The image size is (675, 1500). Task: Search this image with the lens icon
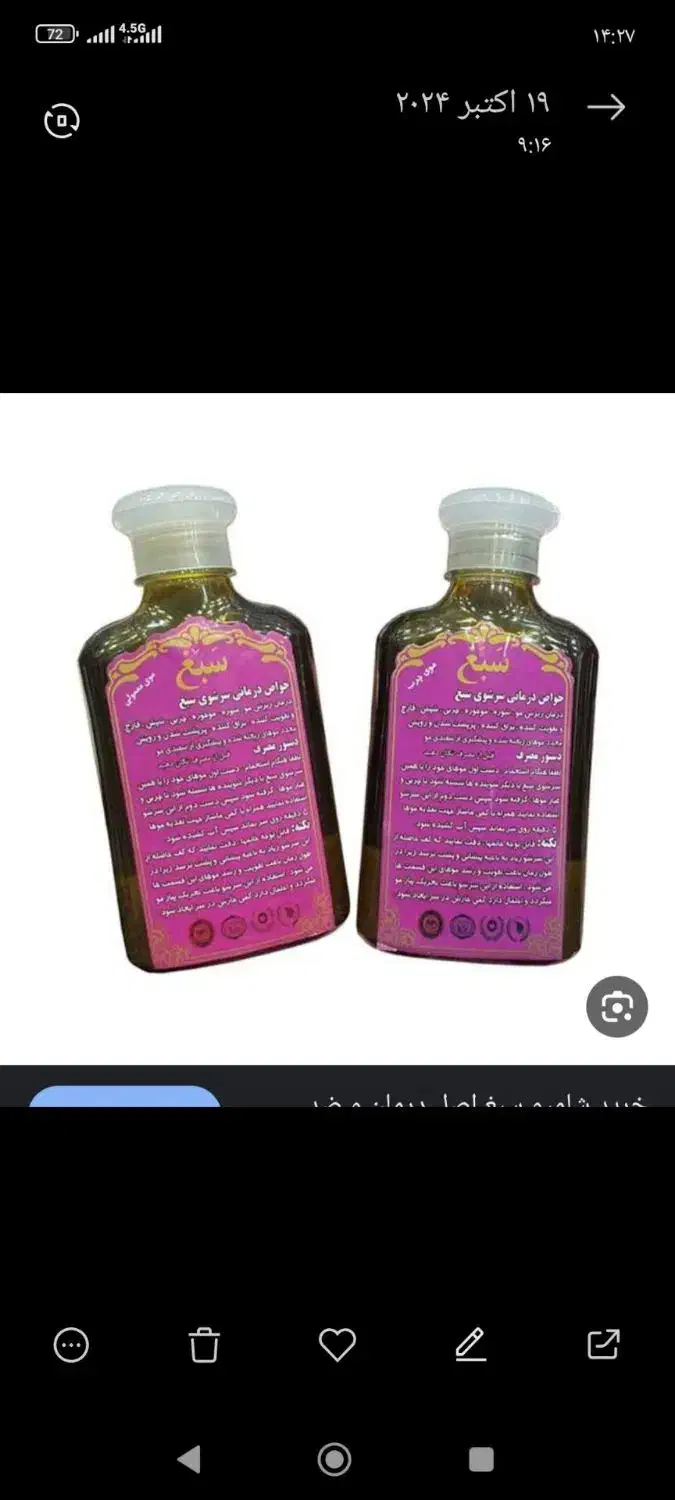(617, 1007)
